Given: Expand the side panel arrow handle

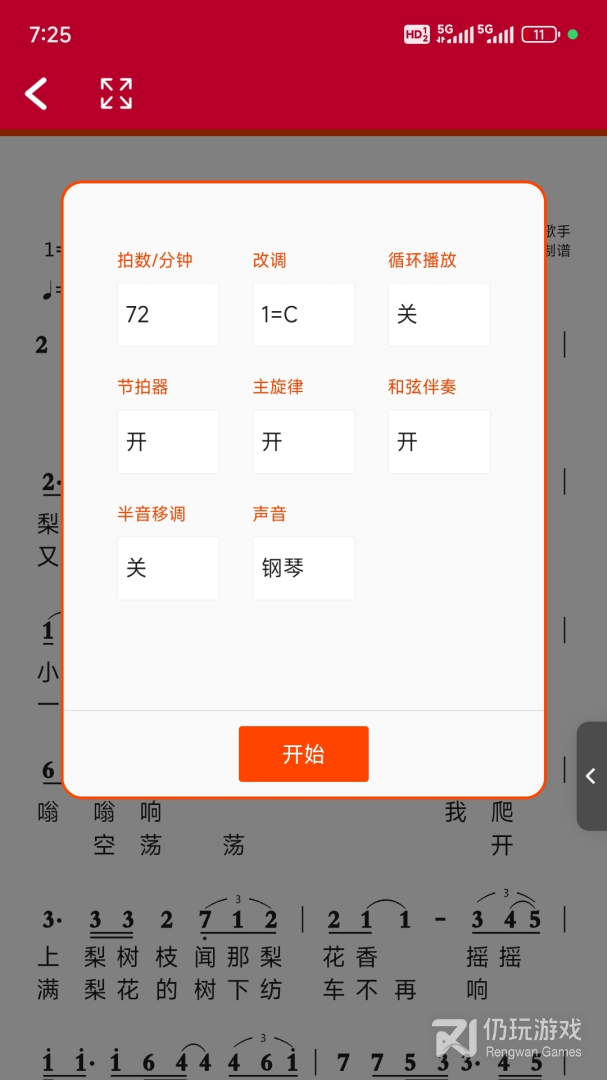Looking at the screenshot, I should (x=591, y=776).
